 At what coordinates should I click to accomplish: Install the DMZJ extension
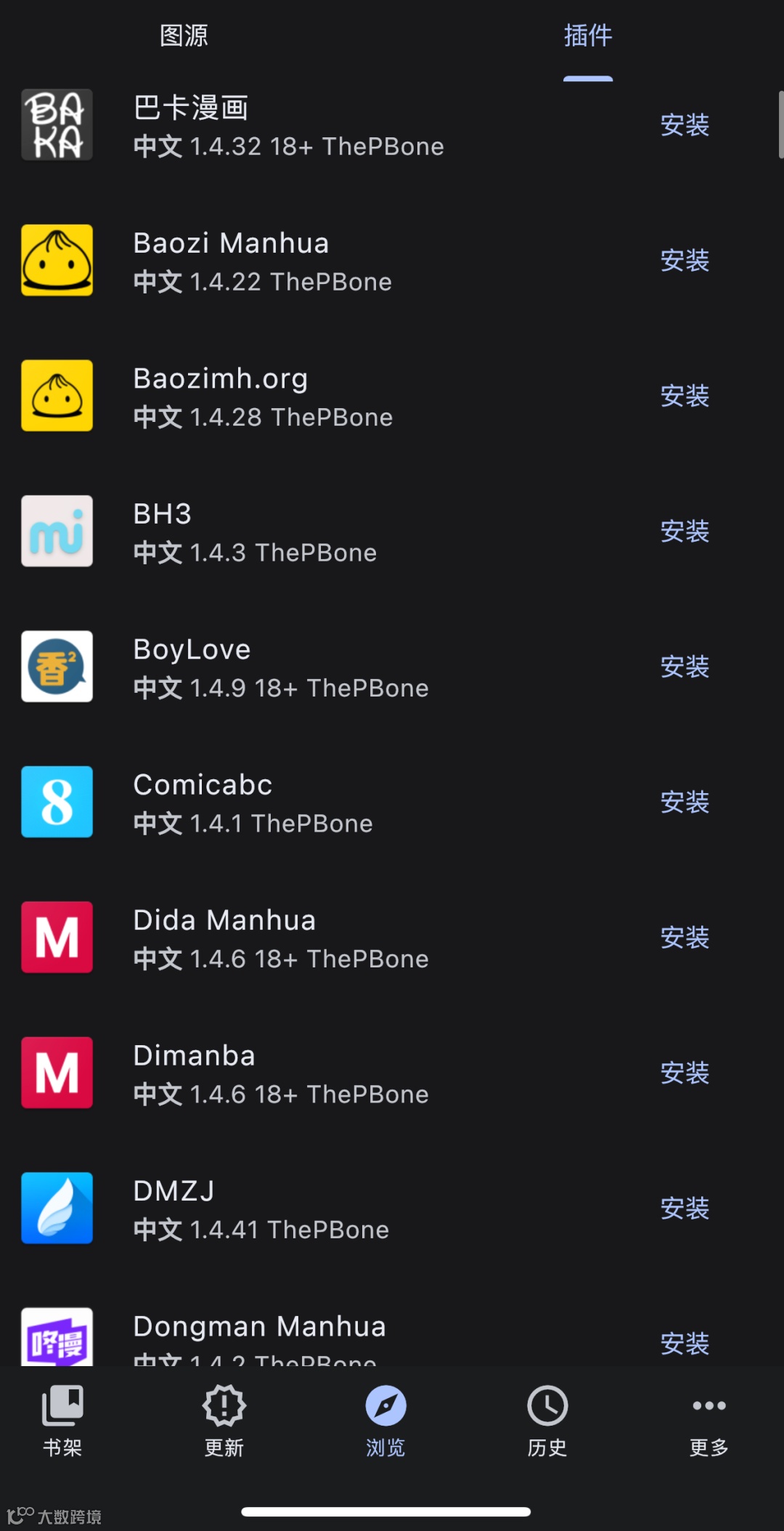pyautogui.click(x=684, y=1209)
